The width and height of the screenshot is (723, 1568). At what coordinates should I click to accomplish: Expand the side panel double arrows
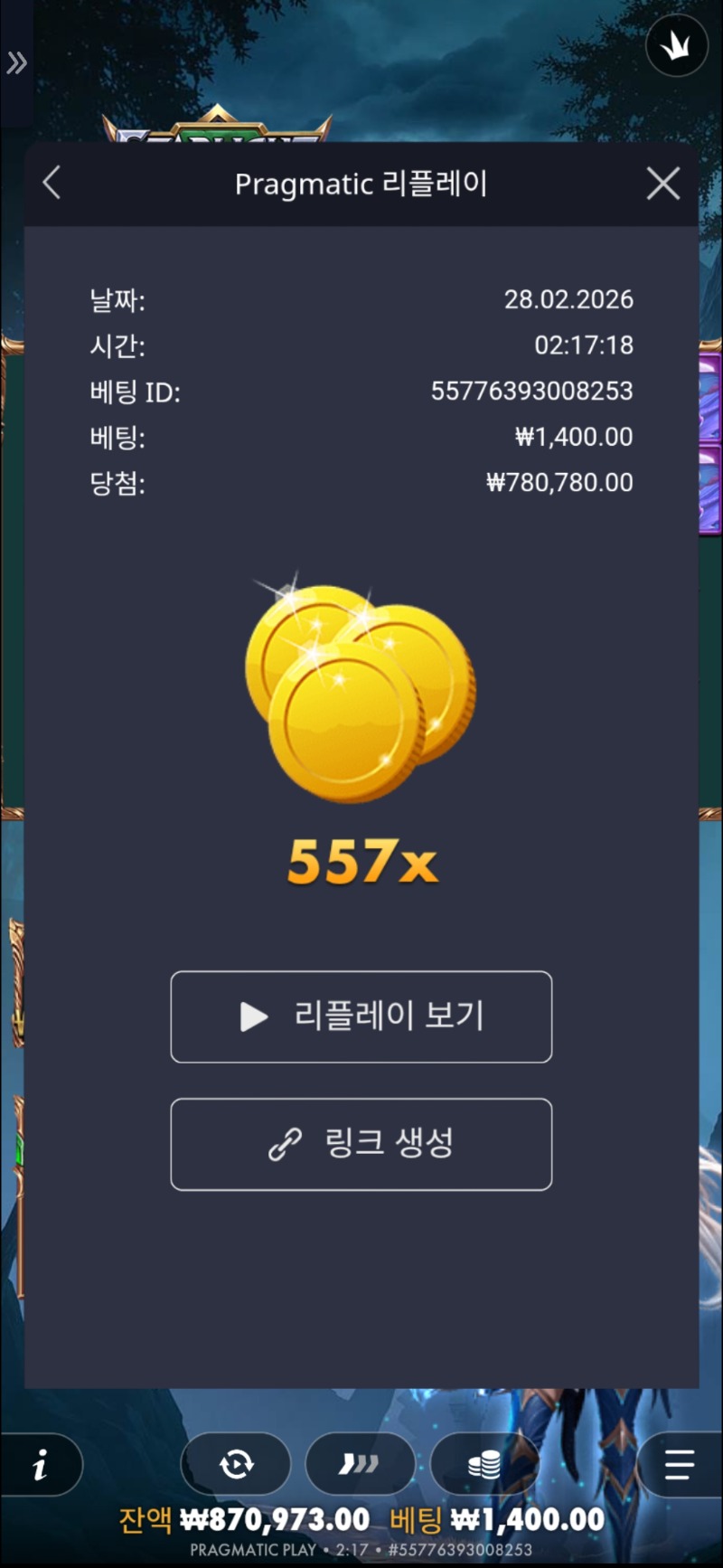pos(16,63)
